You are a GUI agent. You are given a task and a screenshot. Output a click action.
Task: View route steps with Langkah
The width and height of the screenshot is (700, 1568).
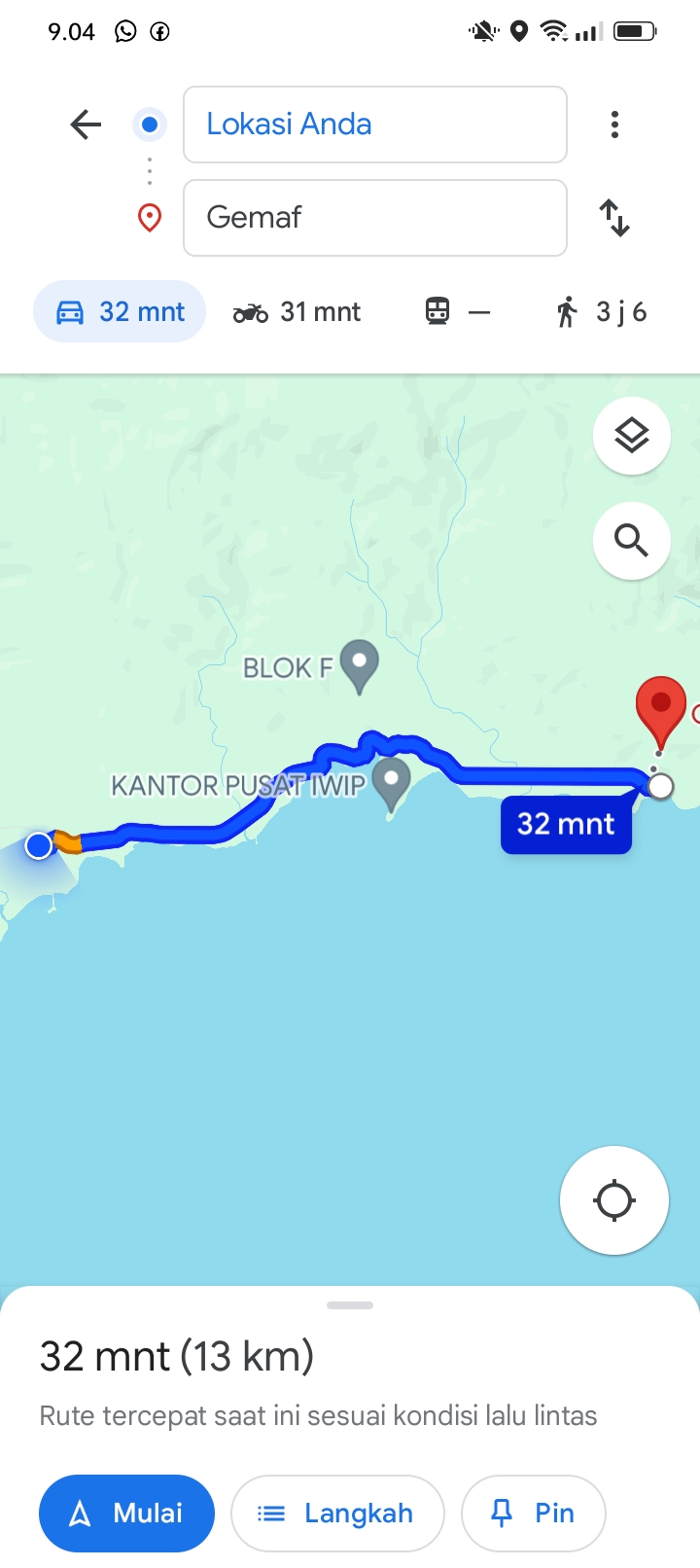pyautogui.click(x=337, y=1514)
